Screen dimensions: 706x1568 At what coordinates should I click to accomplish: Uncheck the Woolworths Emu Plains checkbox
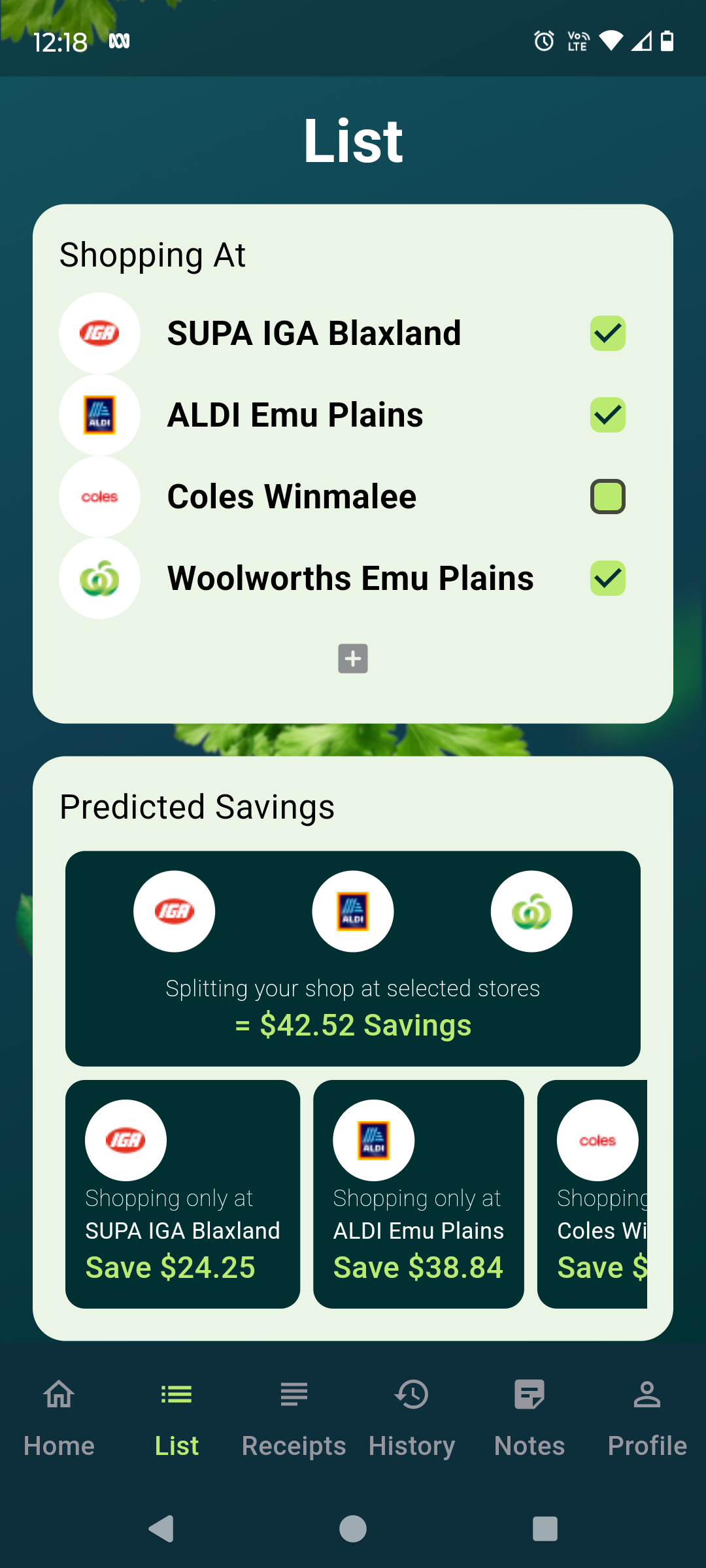point(607,578)
